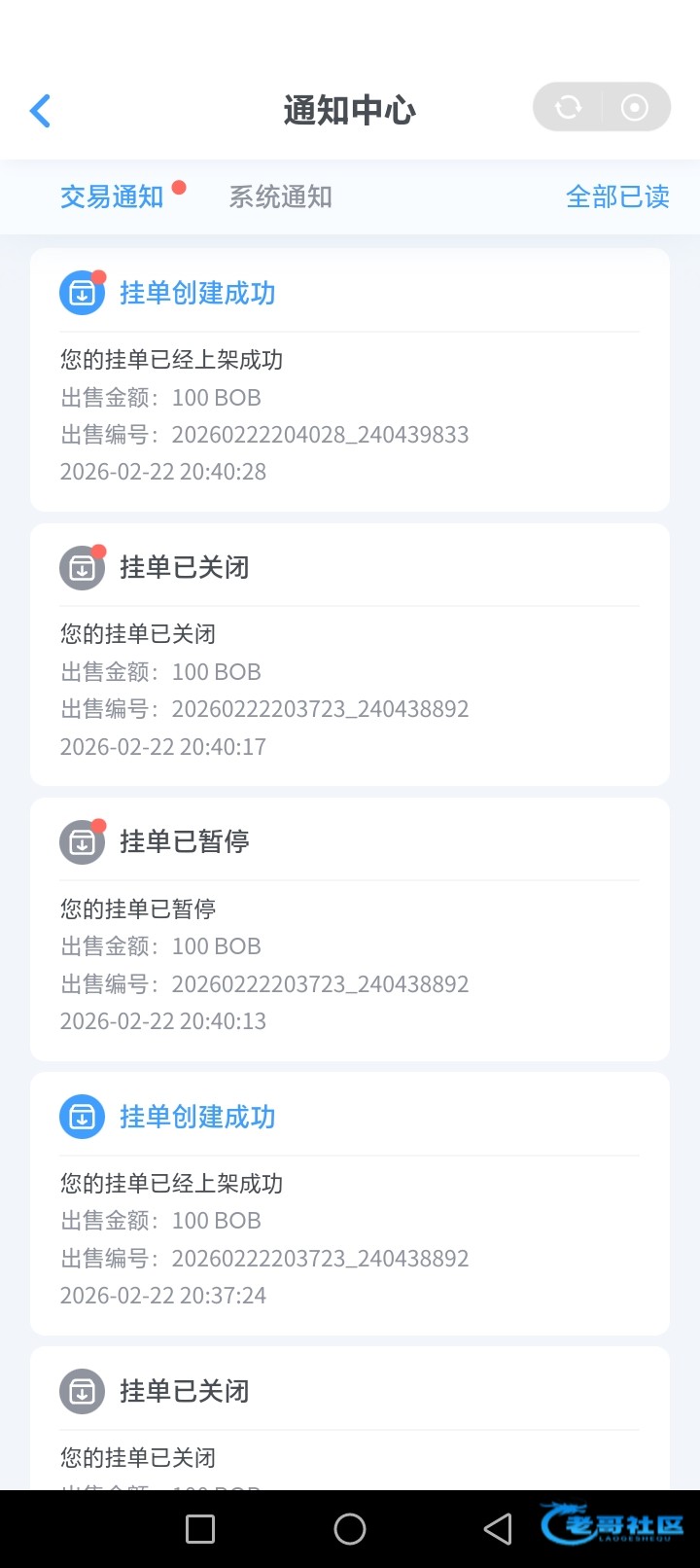Switch to the 系统通知 tab
Viewport: 700px width, 1568px height.
[280, 197]
